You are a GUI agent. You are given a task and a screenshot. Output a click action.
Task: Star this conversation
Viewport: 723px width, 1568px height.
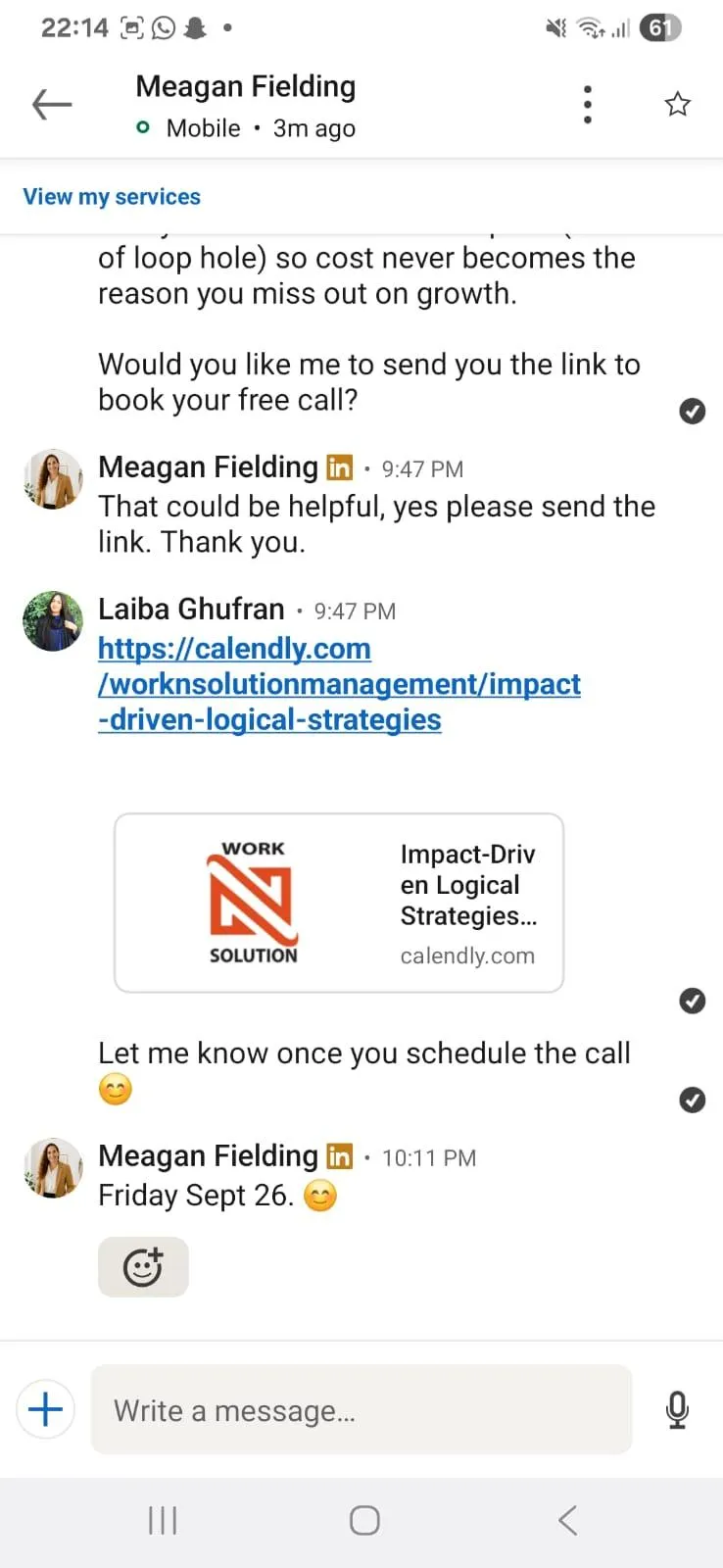pos(677,104)
